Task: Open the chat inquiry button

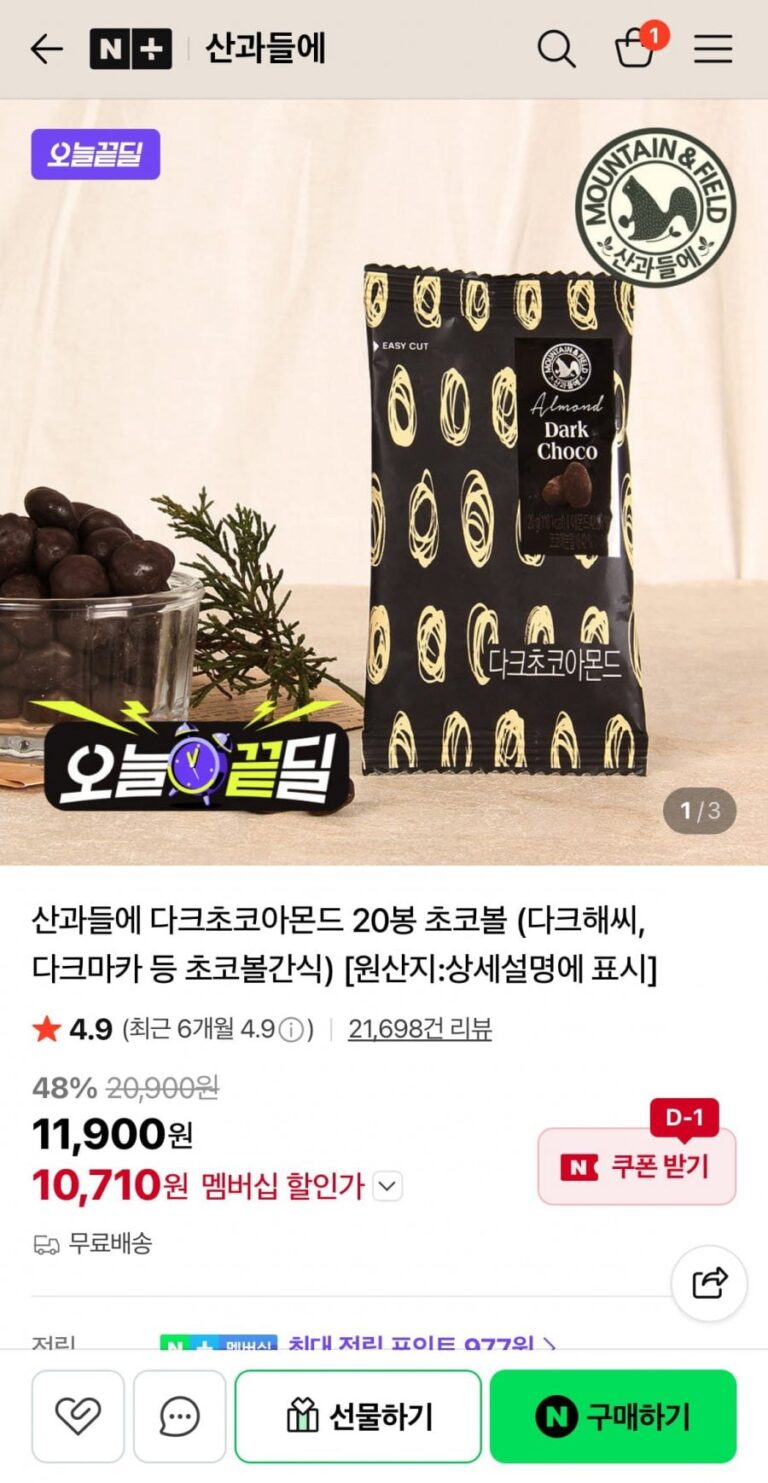Action: (x=180, y=1416)
